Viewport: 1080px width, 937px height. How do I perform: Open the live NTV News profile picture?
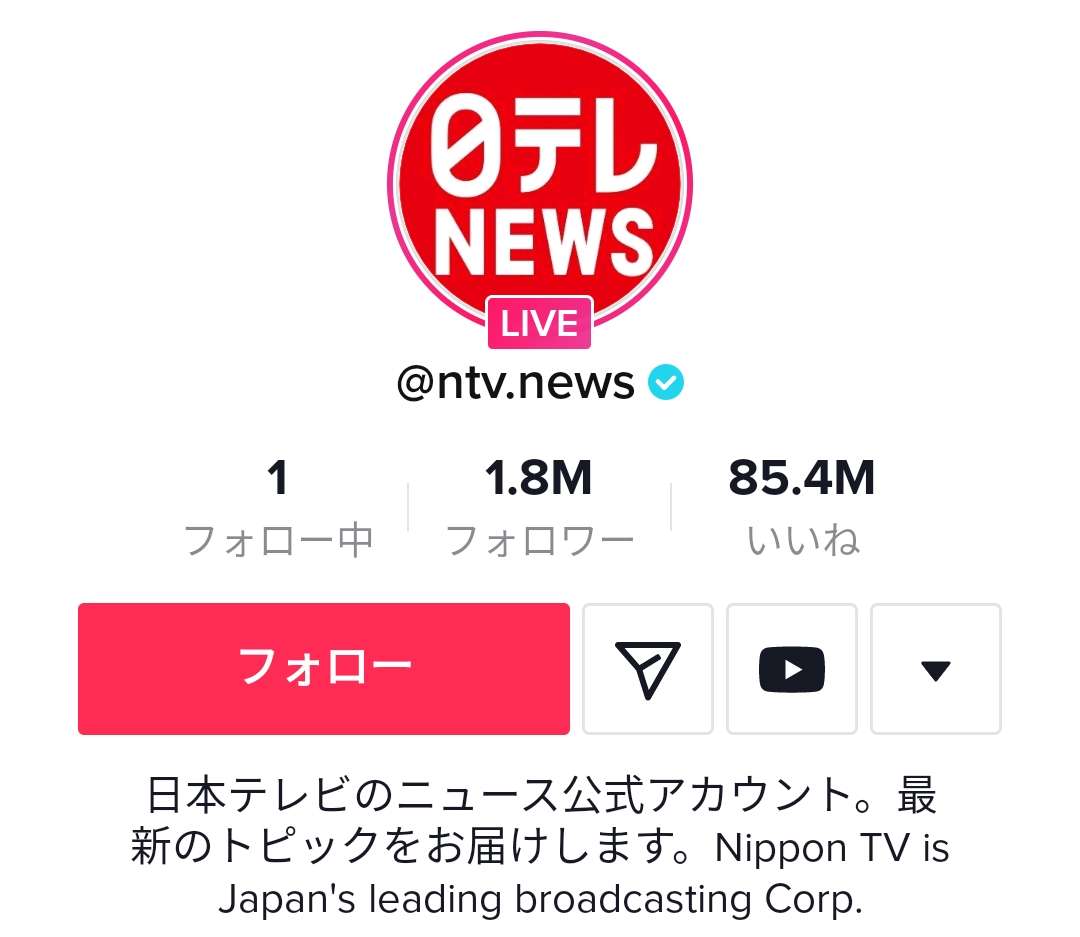[540, 185]
